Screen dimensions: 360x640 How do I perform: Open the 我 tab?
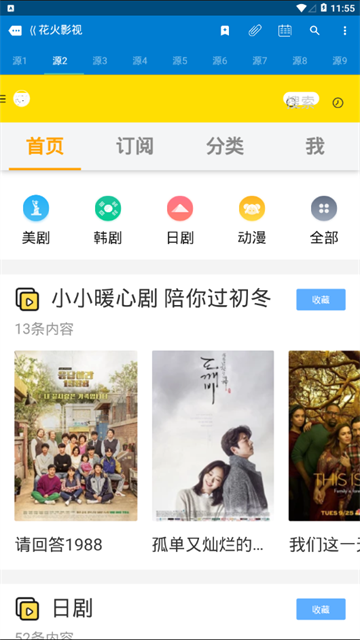point(315,146)
